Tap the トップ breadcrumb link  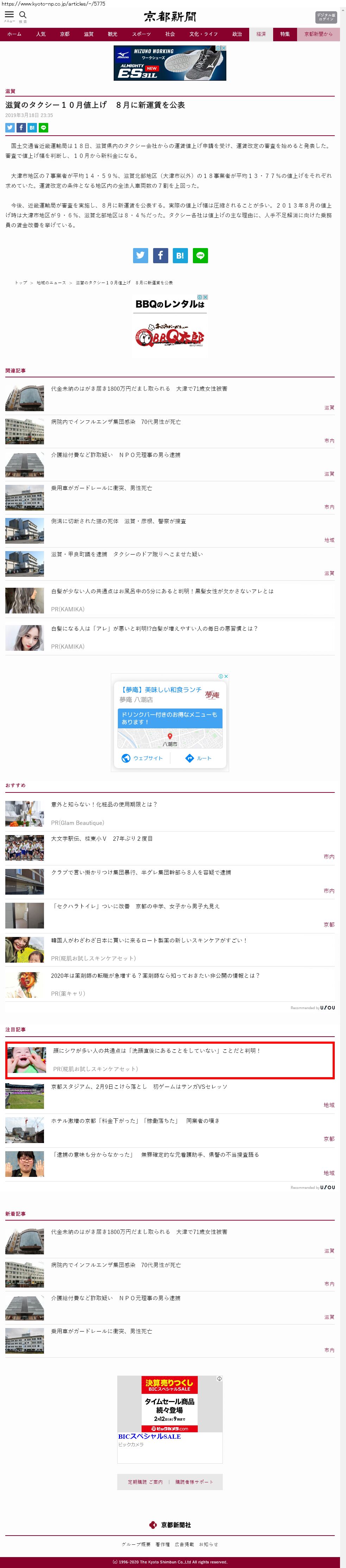[x=21, y=283]
